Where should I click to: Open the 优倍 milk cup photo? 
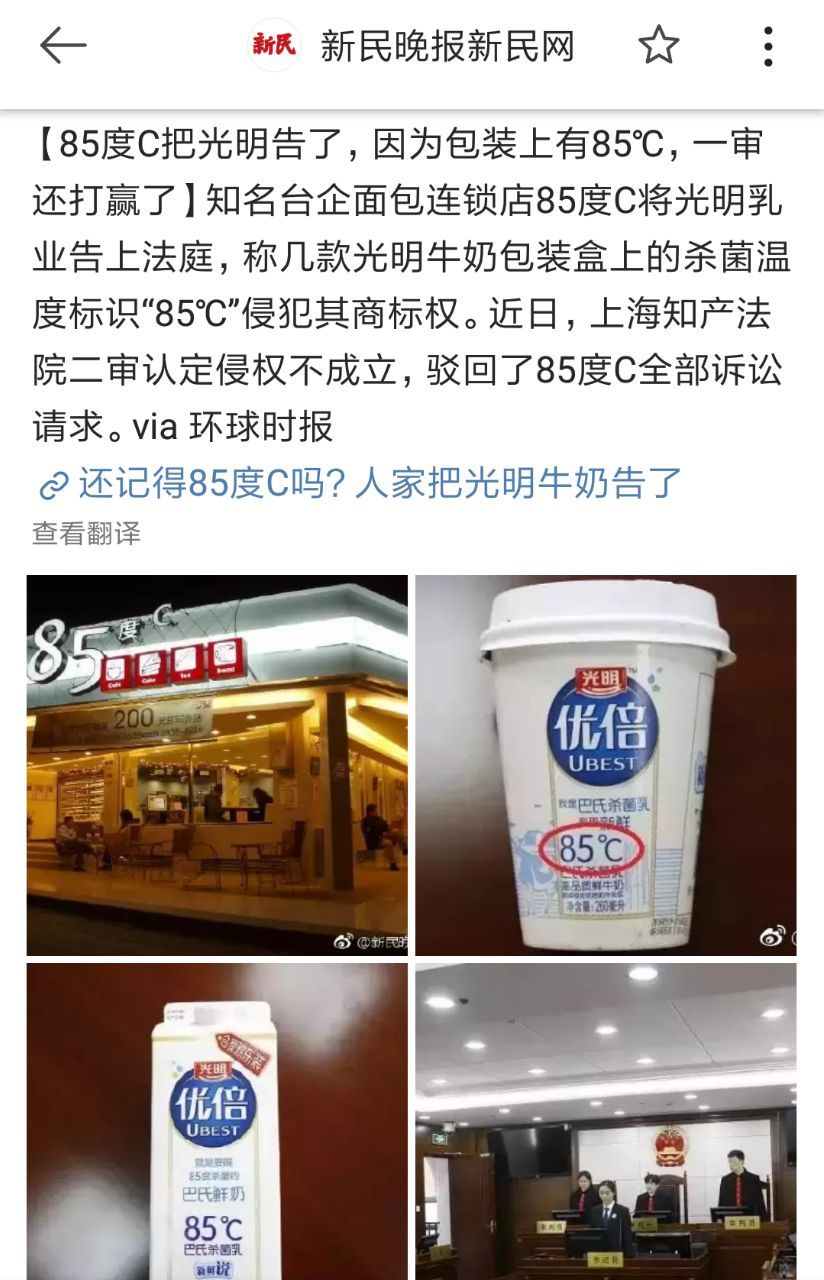pyautogui.click(x=606, y=765)
